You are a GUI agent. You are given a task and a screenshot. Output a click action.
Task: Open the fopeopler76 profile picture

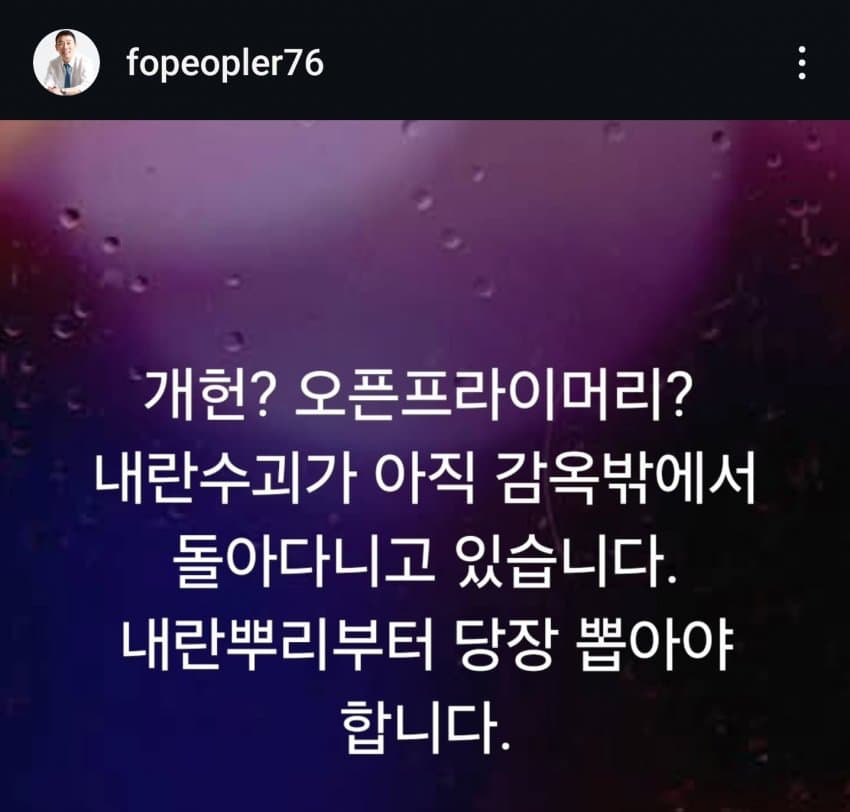pos(67,62)
